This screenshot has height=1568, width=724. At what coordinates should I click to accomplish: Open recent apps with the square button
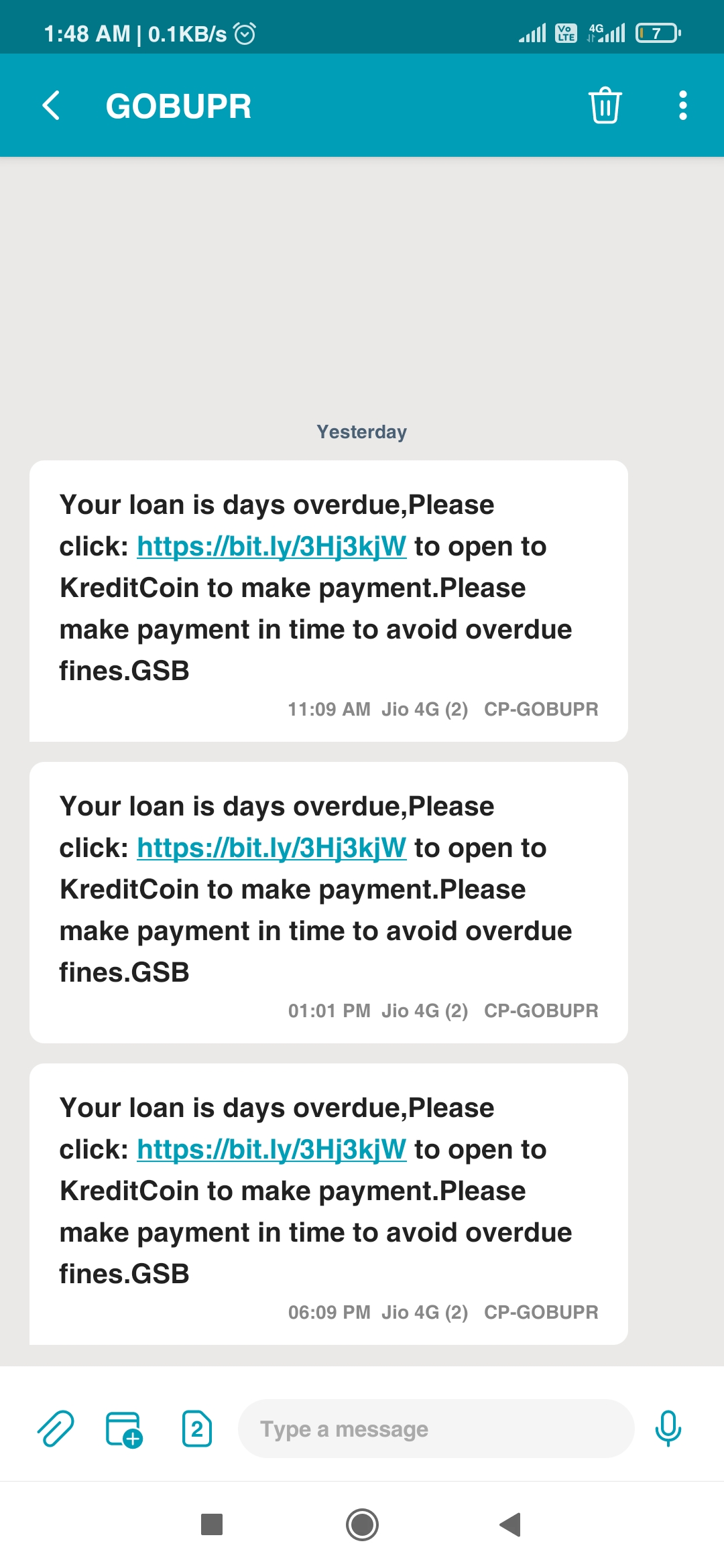click(x=212, y=1524)
